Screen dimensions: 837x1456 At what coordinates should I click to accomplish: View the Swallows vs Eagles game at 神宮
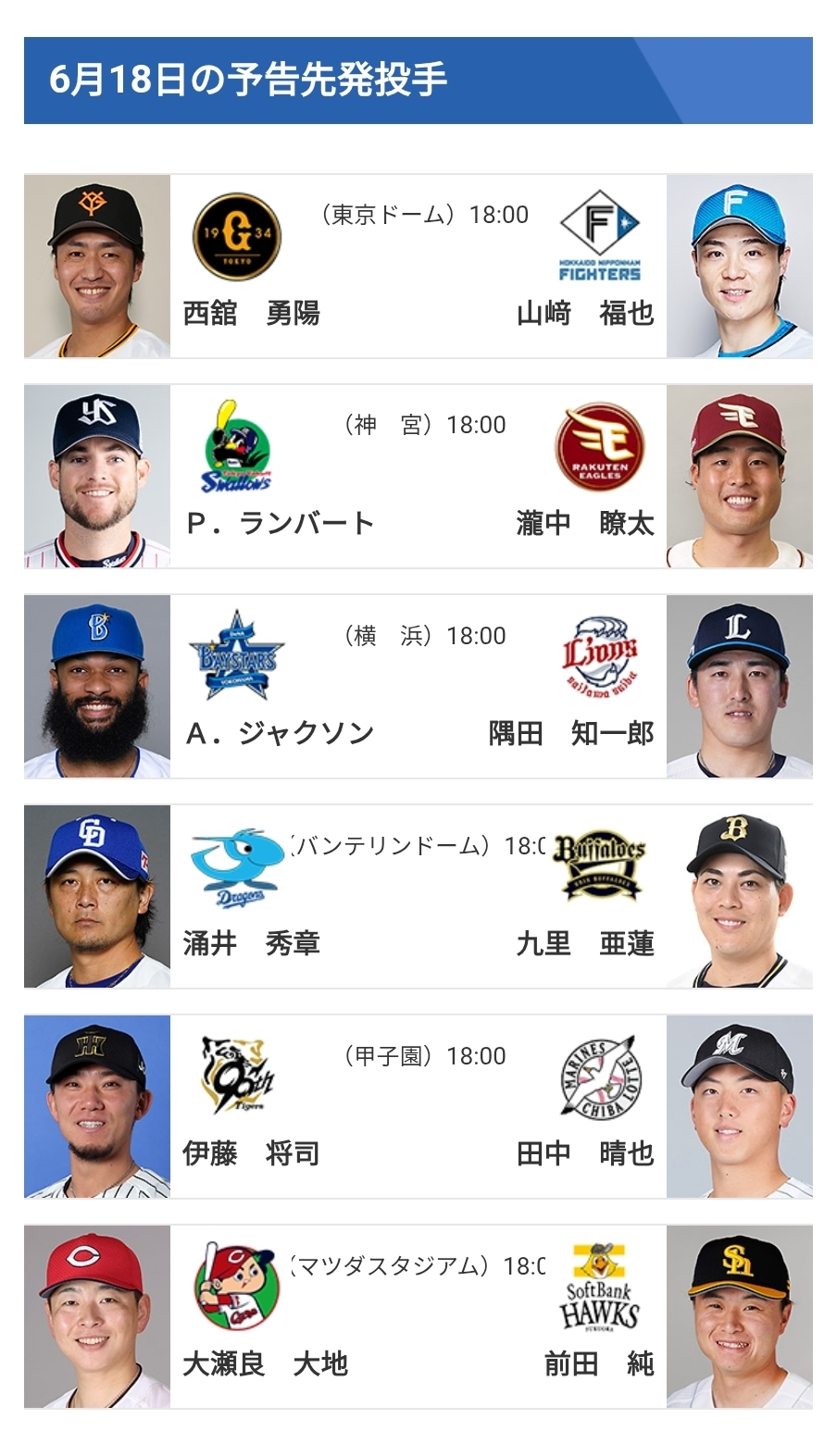coord(418,477)
